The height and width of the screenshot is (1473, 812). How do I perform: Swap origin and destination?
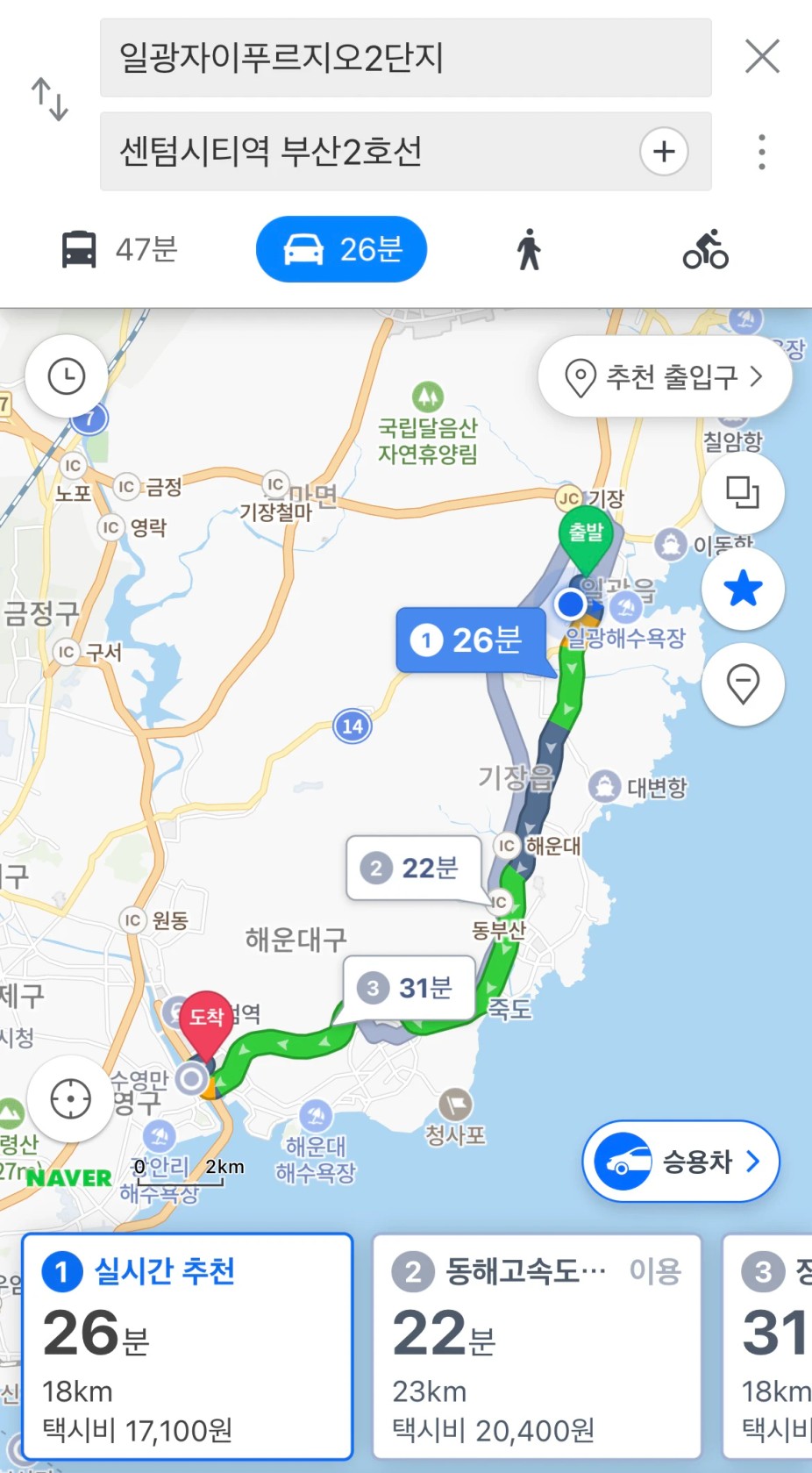click(50, 99)
